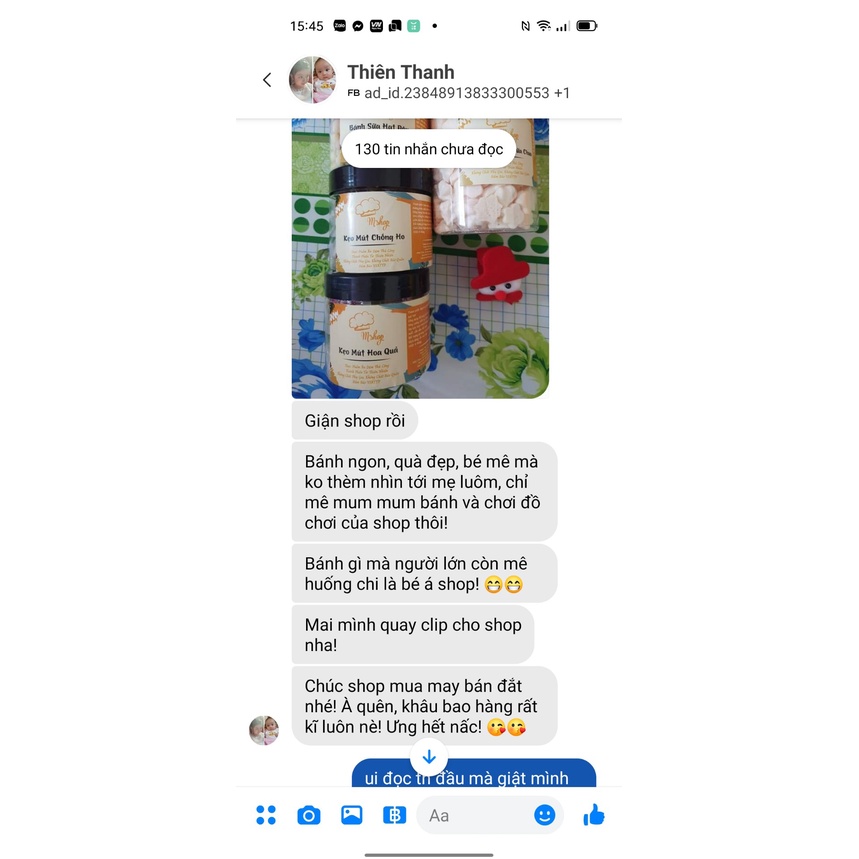Screen dimensions: 859x859
Task: Open the four-dots more actions menu
Action: [x=266, y=815]
